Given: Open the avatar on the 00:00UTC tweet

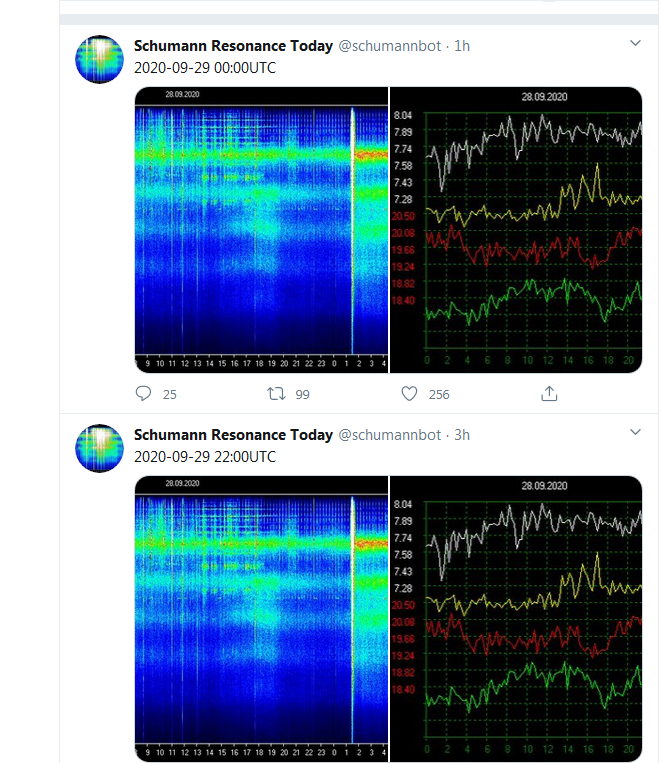Looking at the screenshot, I should click(x=100, y=59).
